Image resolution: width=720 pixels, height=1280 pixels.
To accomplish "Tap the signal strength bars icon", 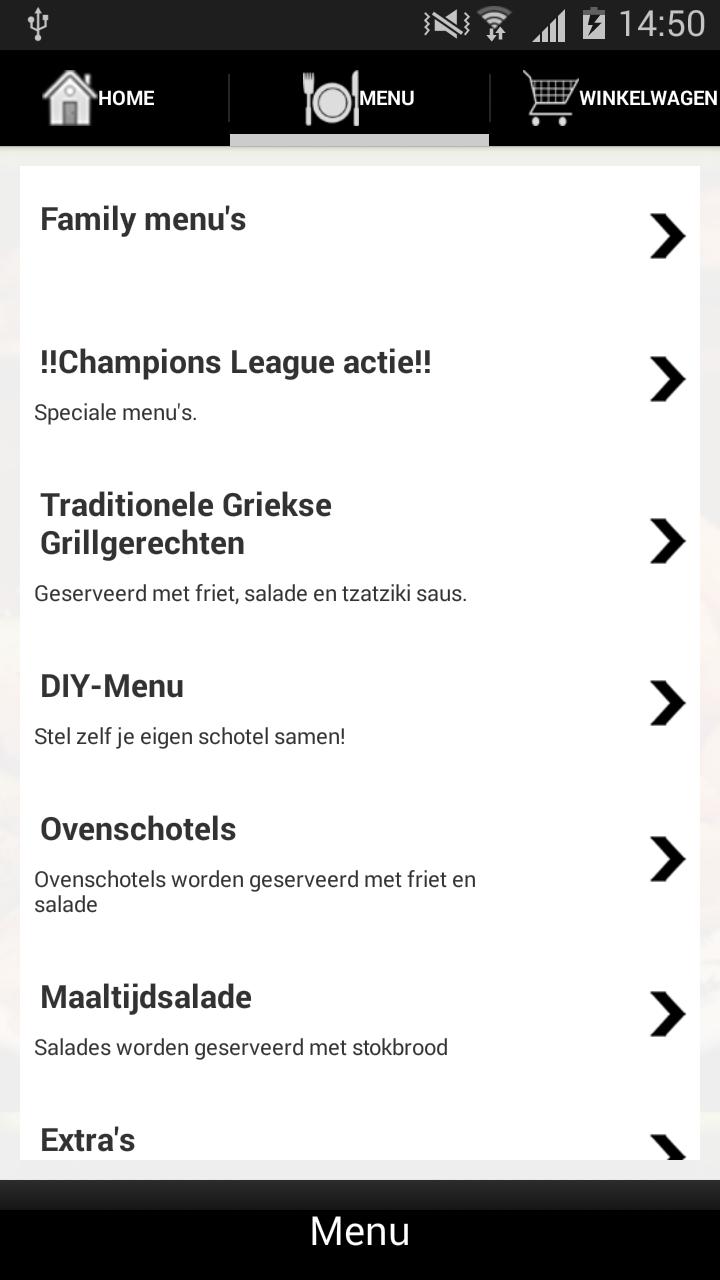I will (547, 26).
